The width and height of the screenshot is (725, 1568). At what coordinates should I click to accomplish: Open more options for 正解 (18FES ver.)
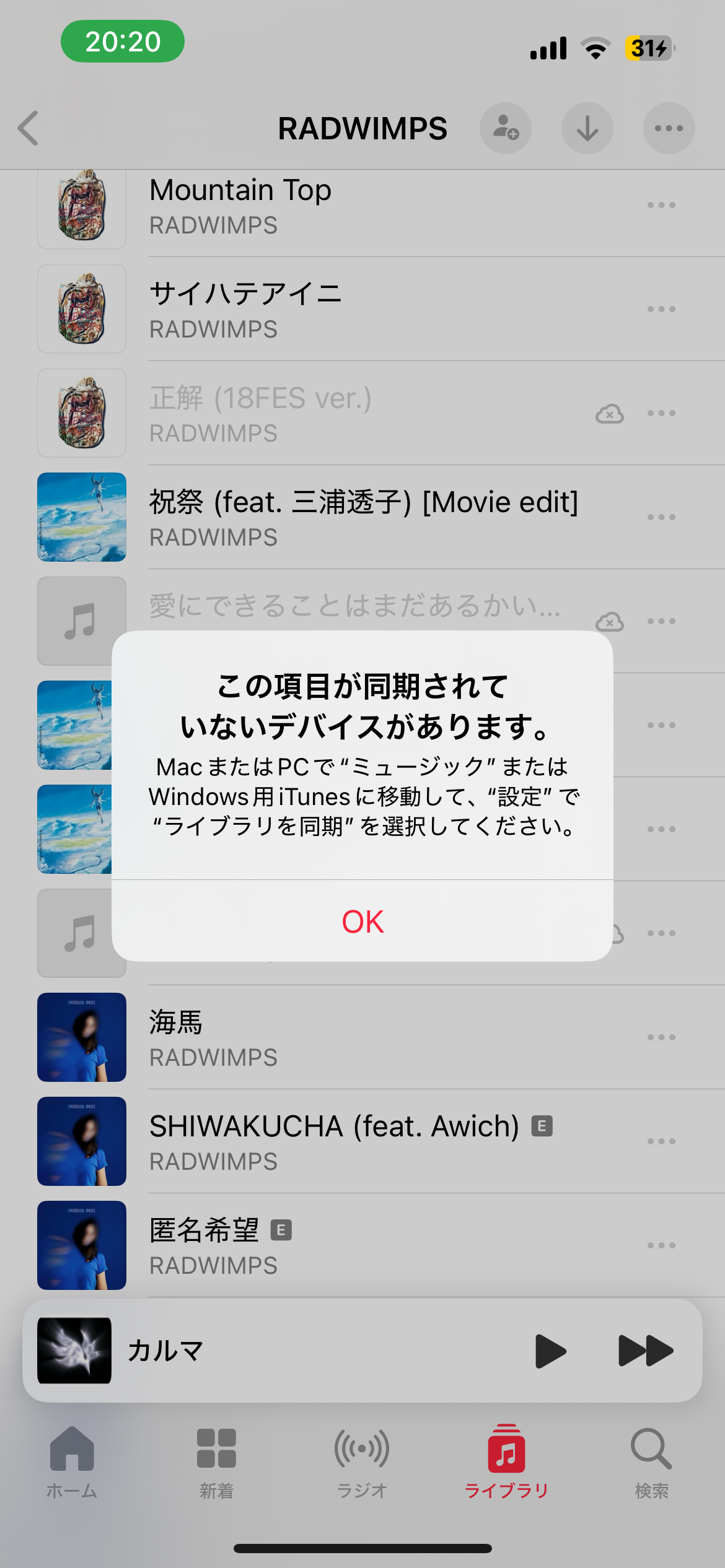point(661,413)
